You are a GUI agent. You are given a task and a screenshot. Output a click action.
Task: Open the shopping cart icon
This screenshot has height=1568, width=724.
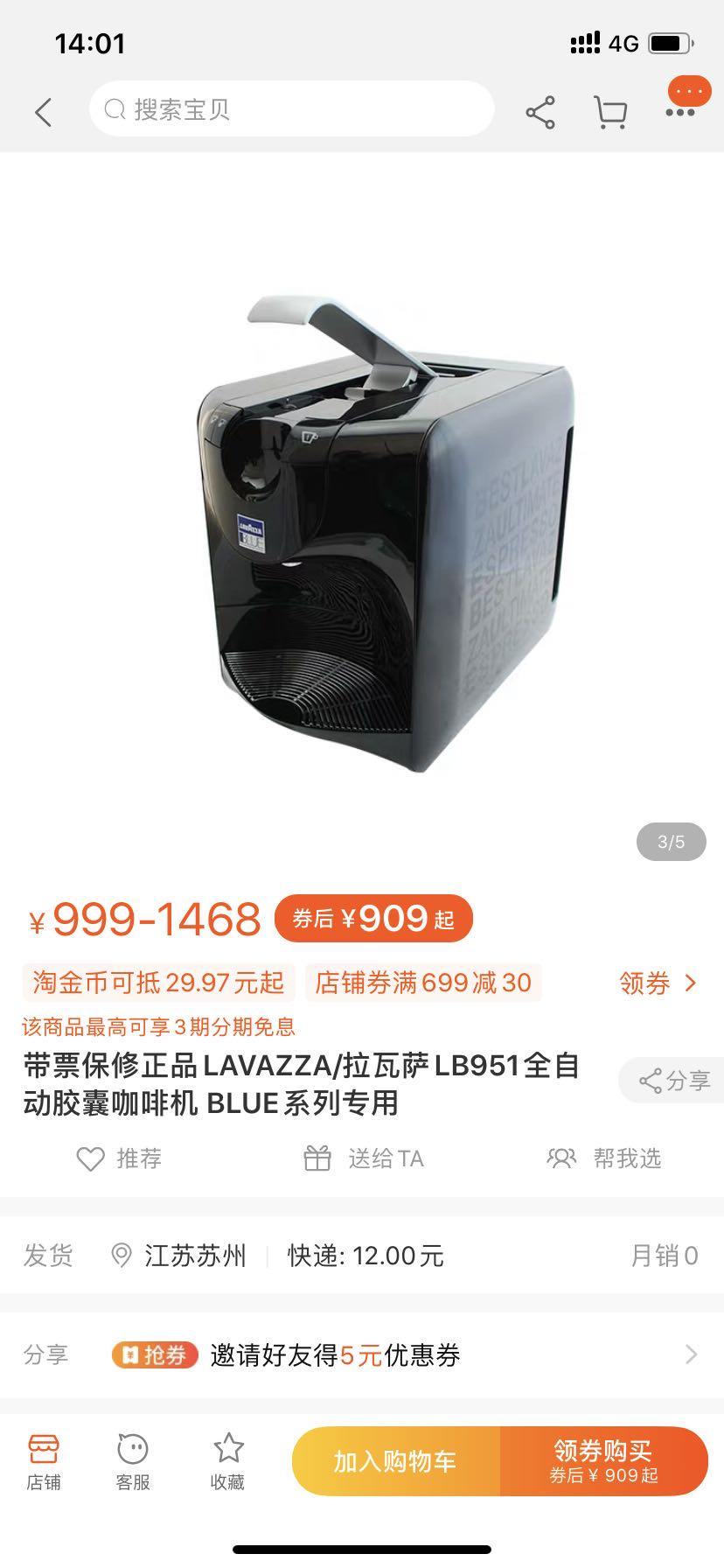point(610,112)
